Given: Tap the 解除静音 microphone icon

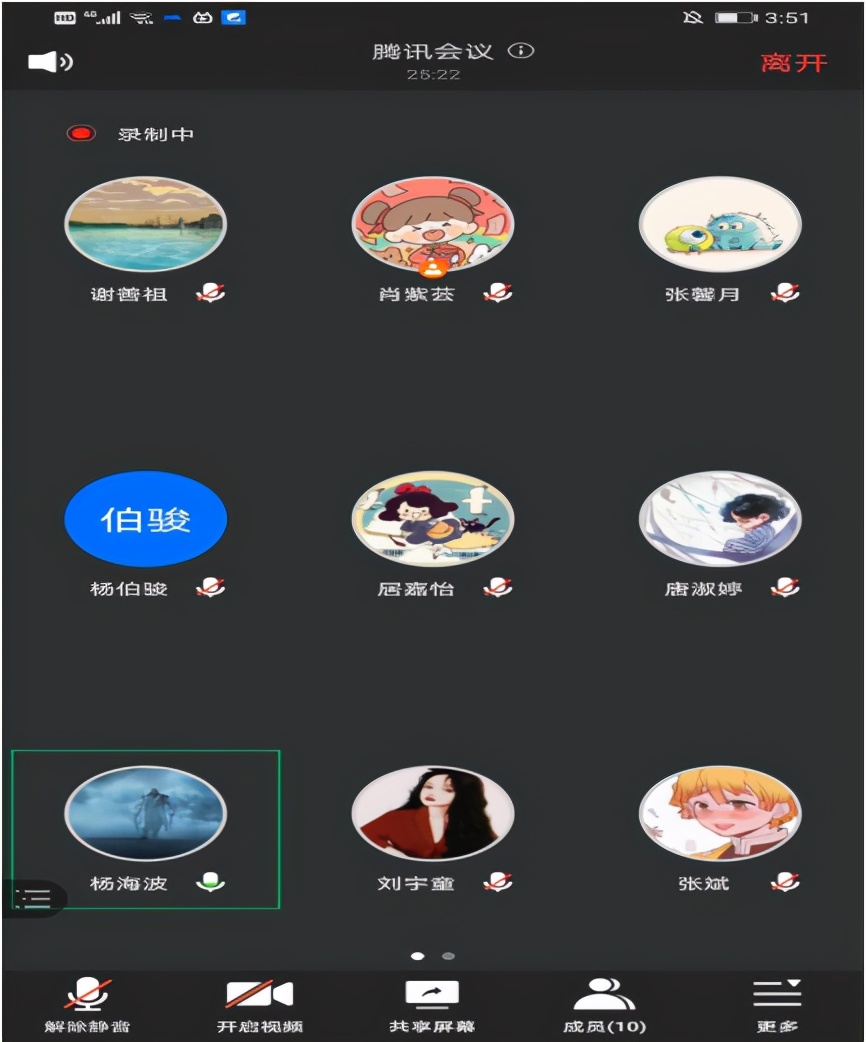Looking at the screenshot, I should [85, 993].
